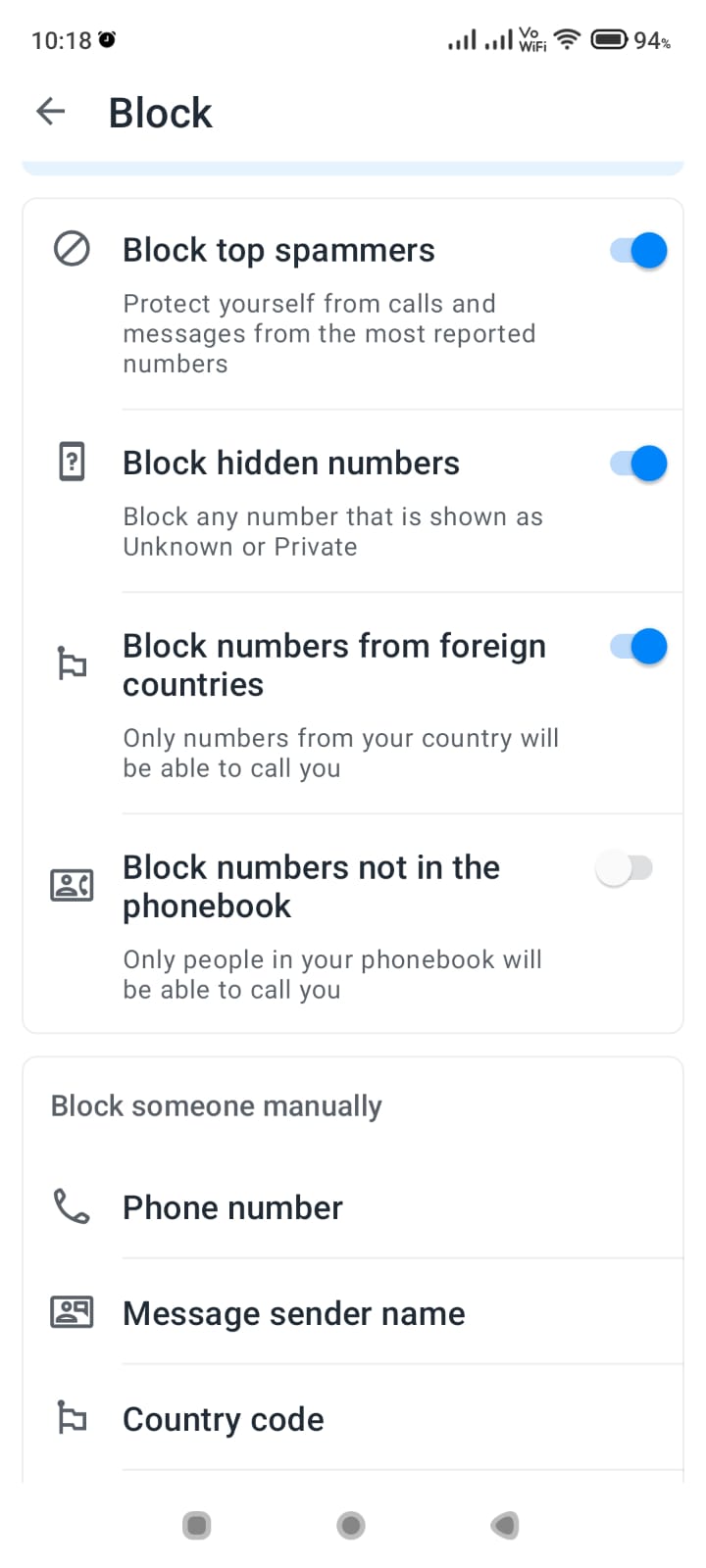Screen dimensions: 706x1568
Task: Open Phone number to block manually
Action: [353, 1207]
